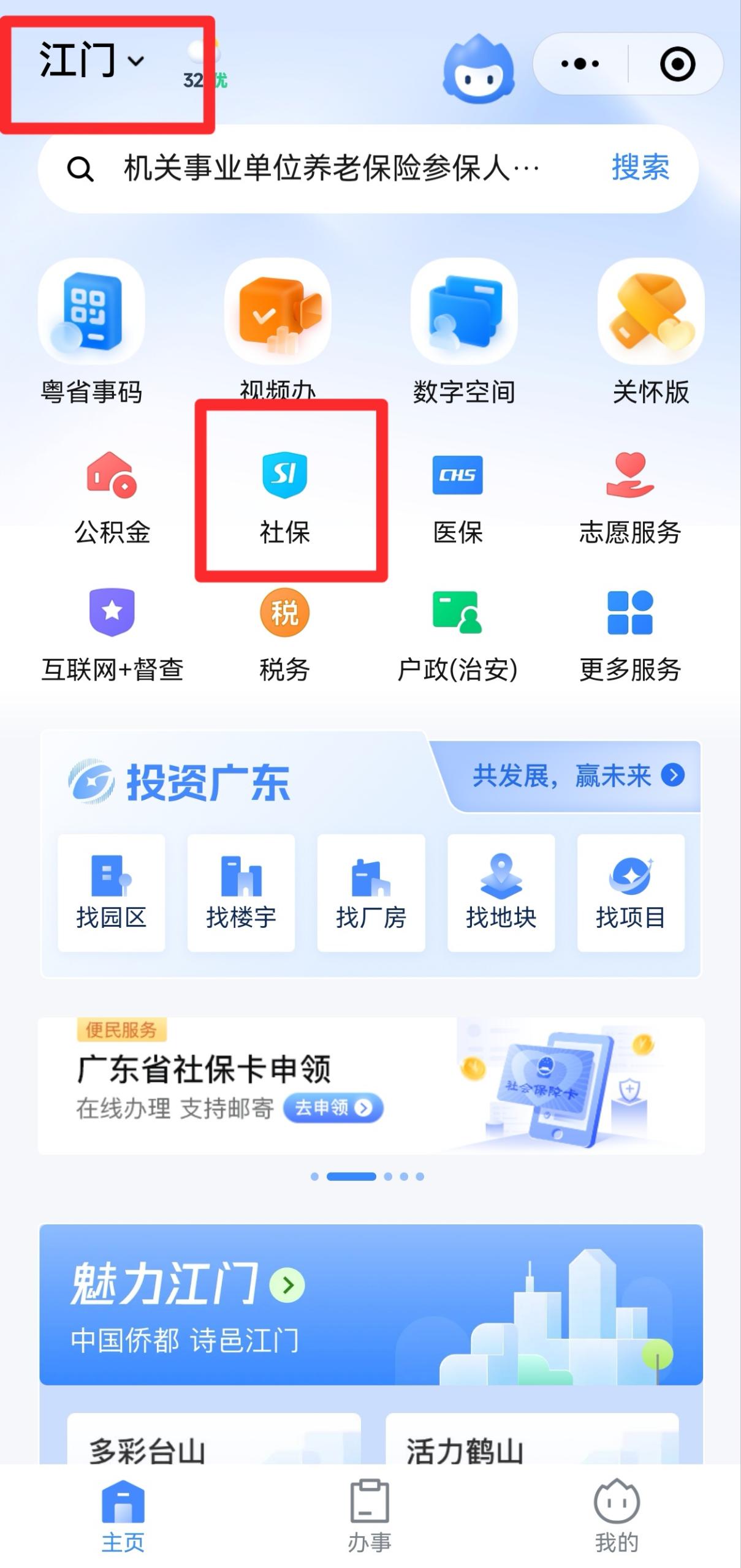Open 更多服务
The width and height of the screenshot is (741, 1568).
(x=630, y=635)
